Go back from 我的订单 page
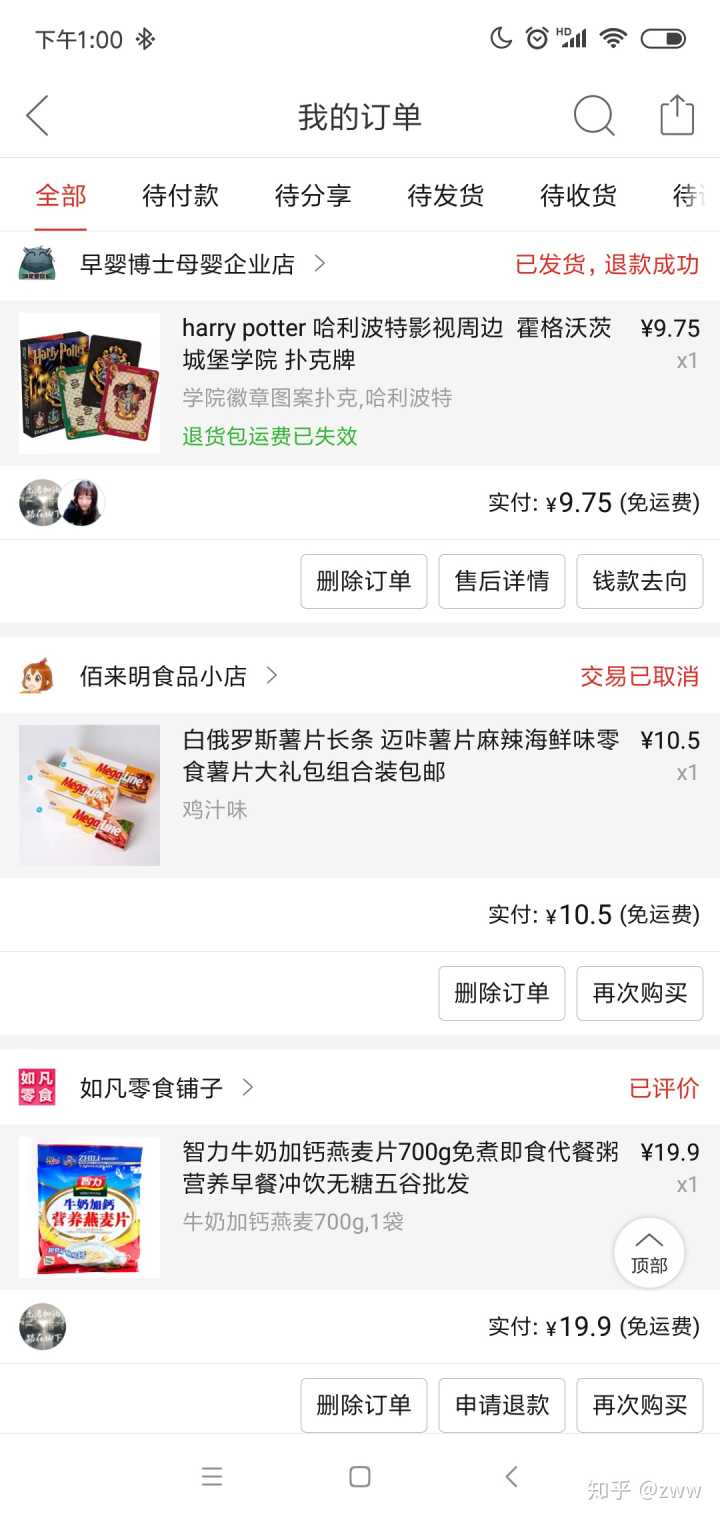 coord(38,116)
